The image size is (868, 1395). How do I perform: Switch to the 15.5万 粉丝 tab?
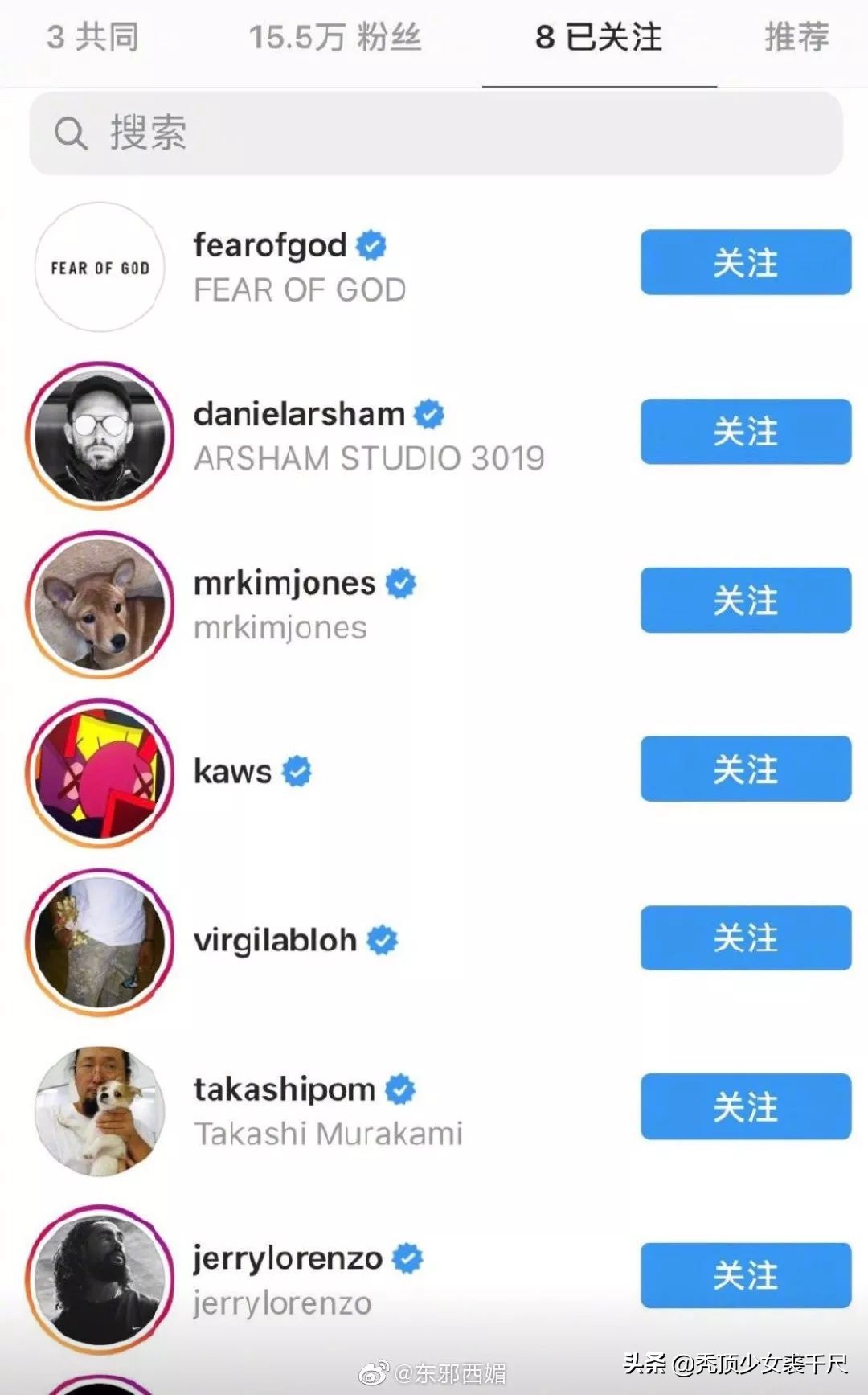(x=334, y=37)
